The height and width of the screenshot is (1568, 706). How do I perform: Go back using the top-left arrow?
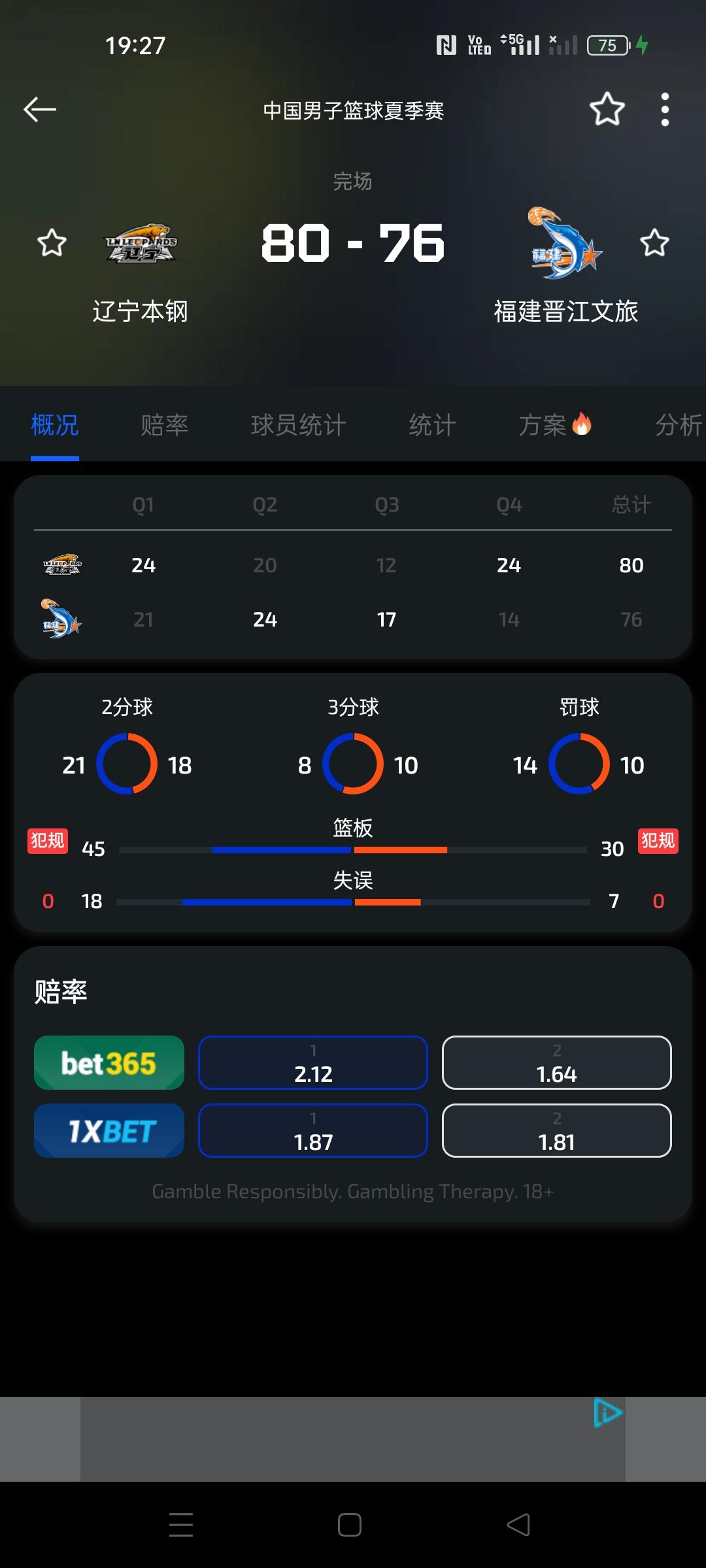point(40,110)
